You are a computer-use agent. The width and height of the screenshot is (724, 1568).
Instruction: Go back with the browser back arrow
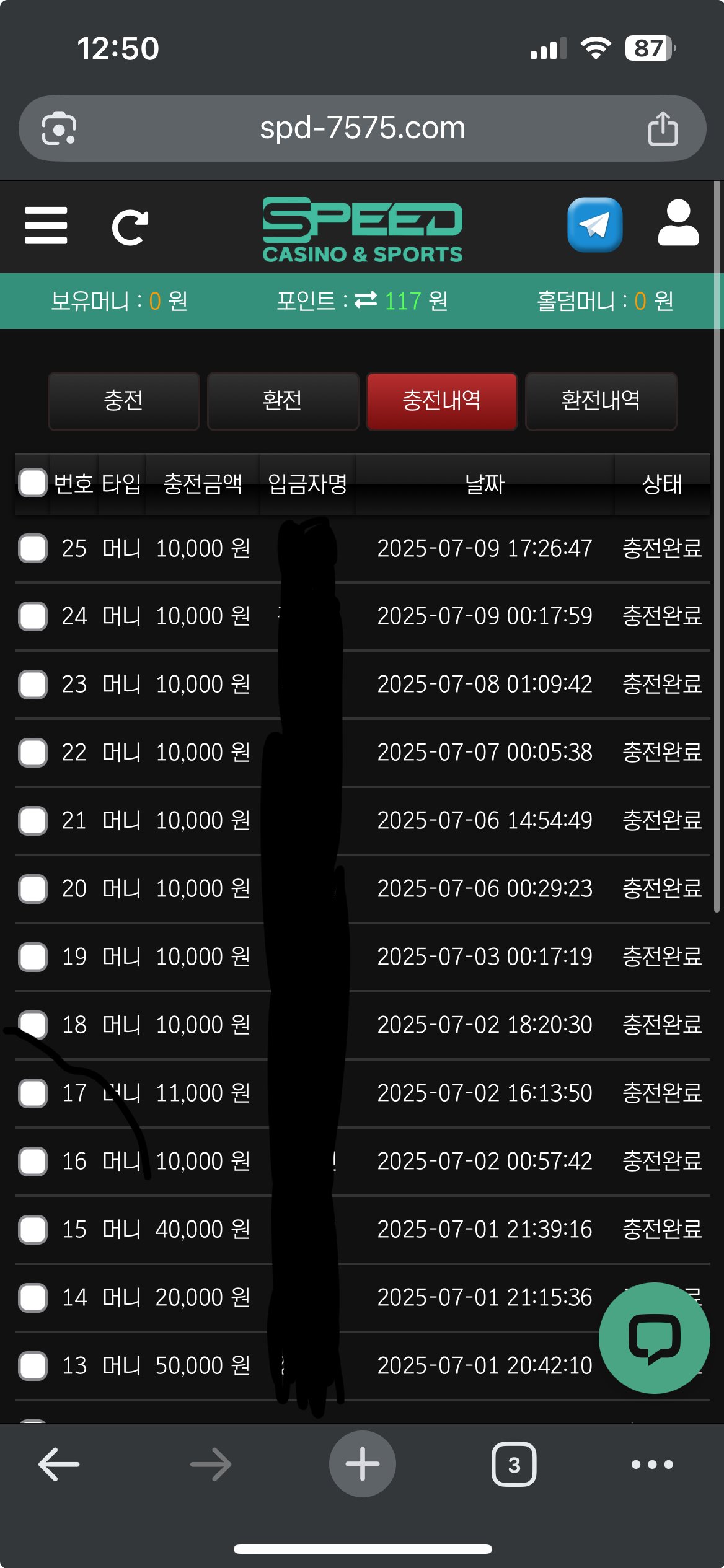pos(59,1465)
